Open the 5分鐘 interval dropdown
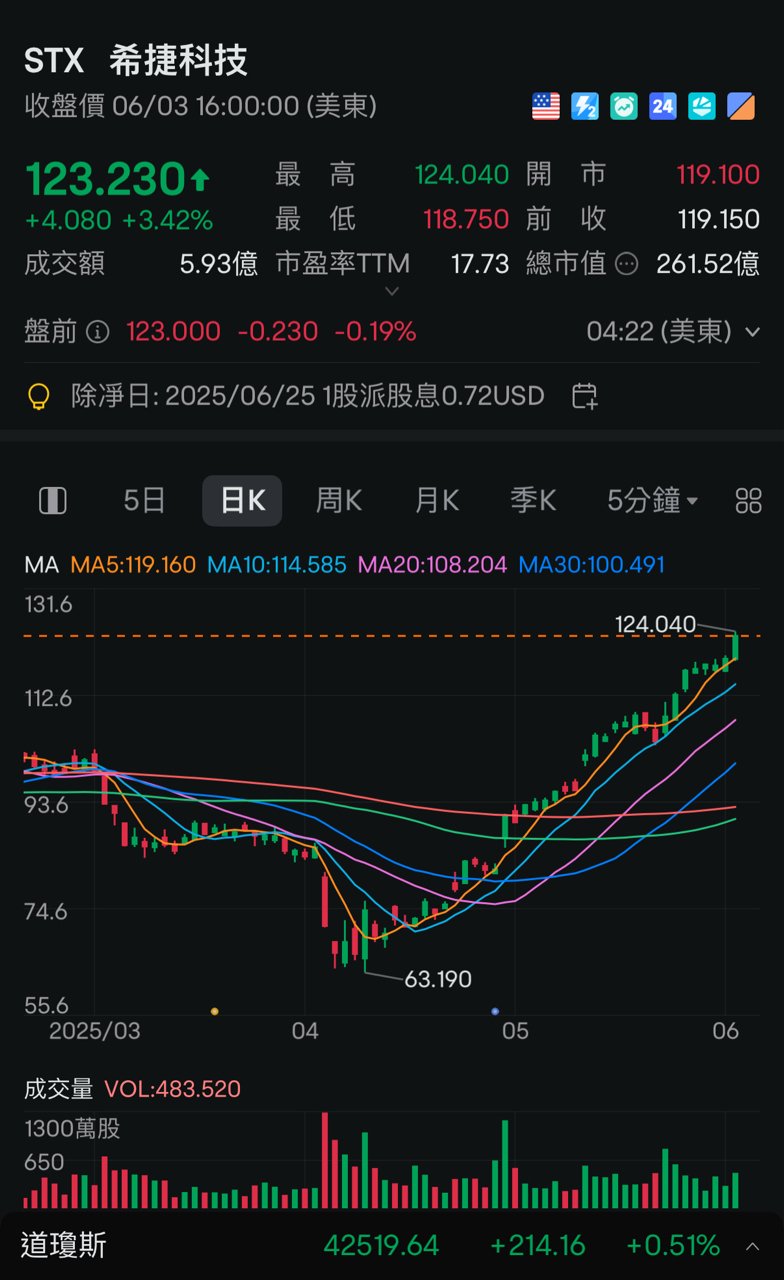This screenshot has width=784, height=1280. [653, 500]
